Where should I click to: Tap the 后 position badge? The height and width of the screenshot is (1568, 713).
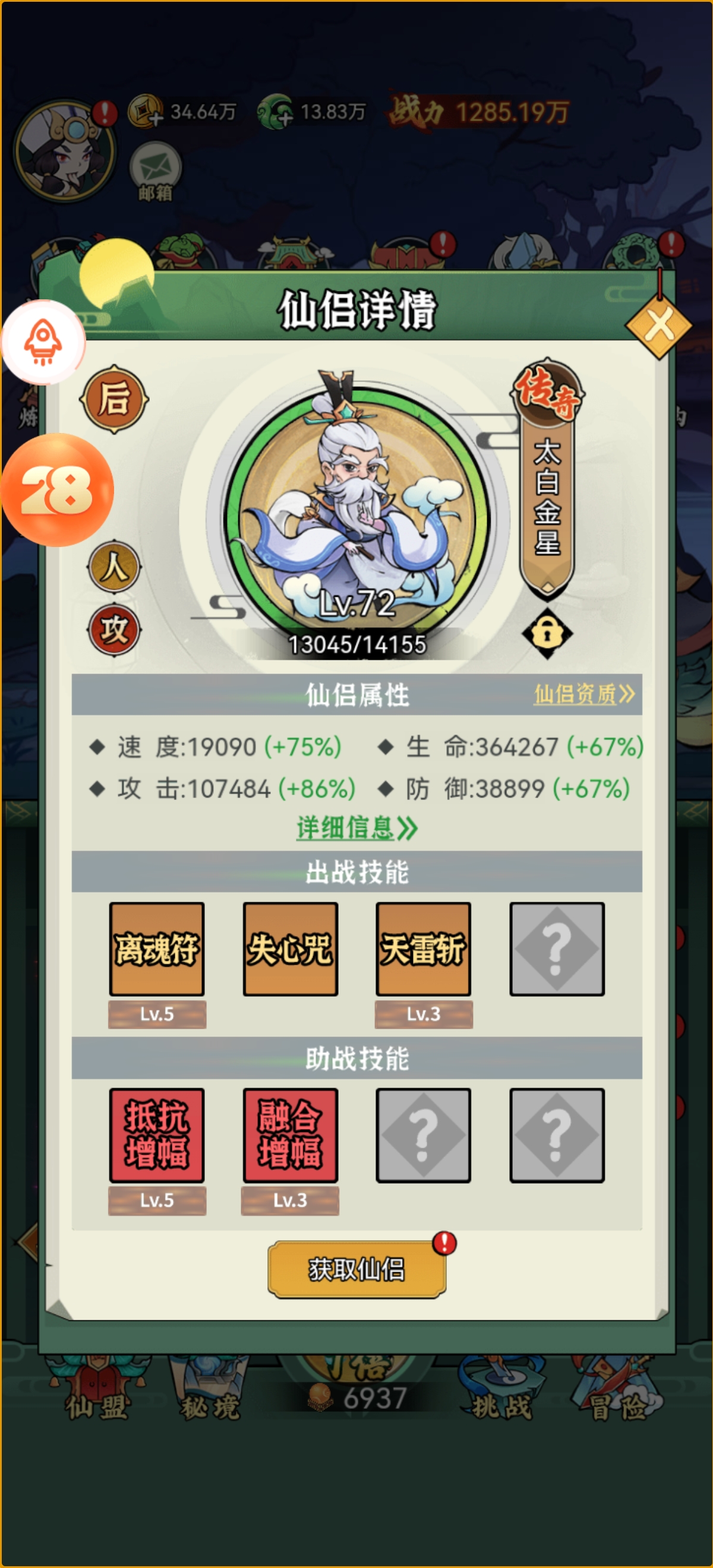pyautogui.click(x=114, y=399)
